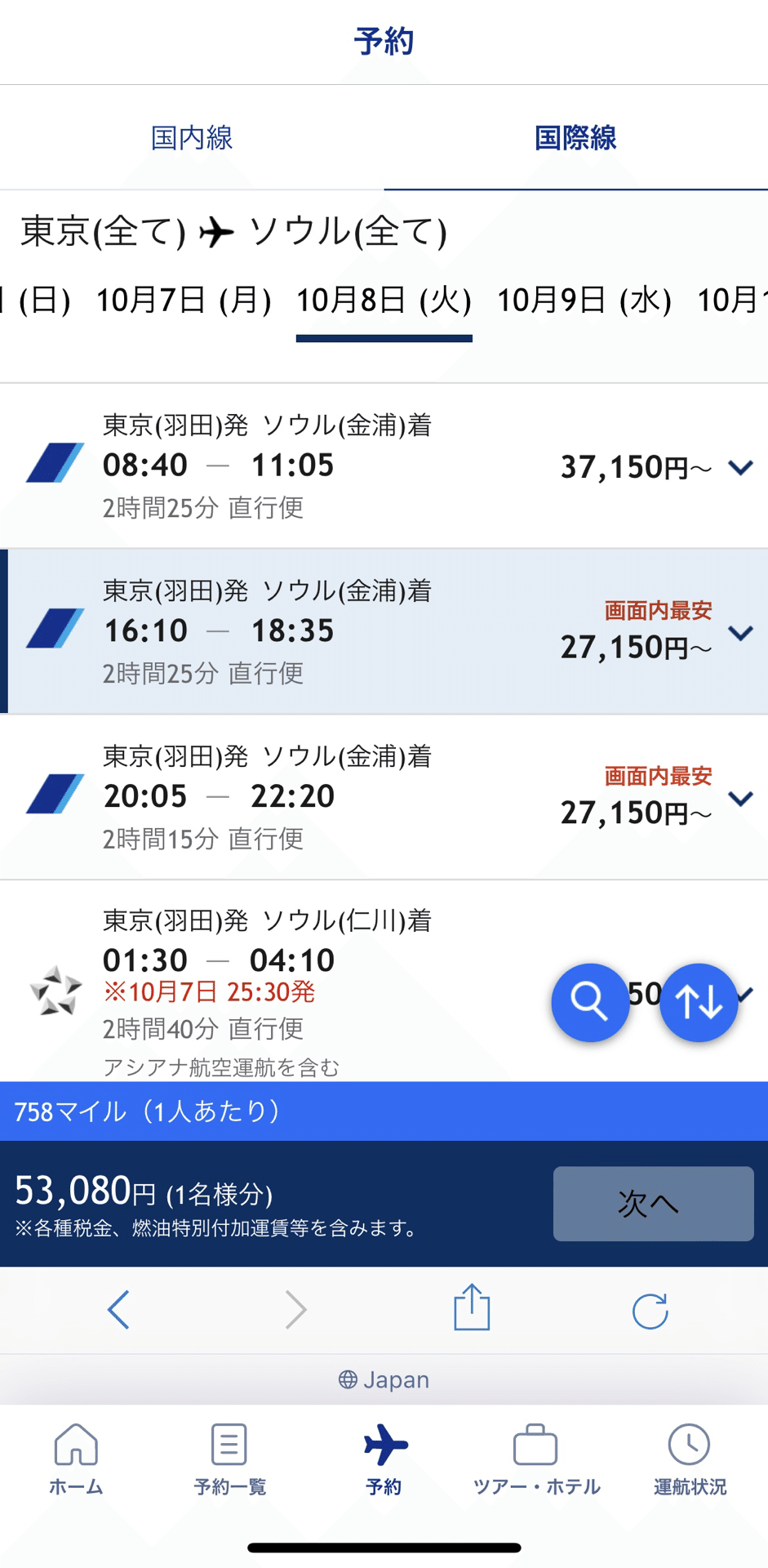Open the 予約一覧 tab
Viewport: 768px width, 1568px height.
pyautogui.click(x=229, y=1459)
